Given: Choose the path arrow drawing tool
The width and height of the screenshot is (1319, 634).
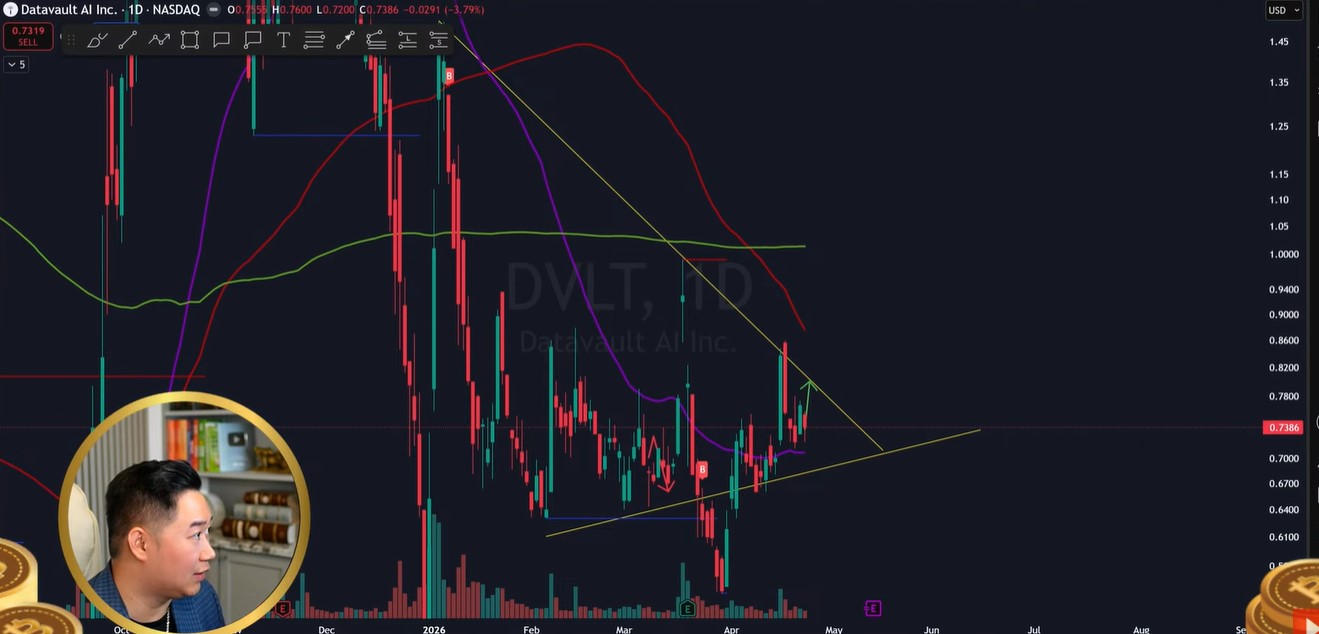Looking at the screenshot, I should pyautogui.click(x=159, y=40).
